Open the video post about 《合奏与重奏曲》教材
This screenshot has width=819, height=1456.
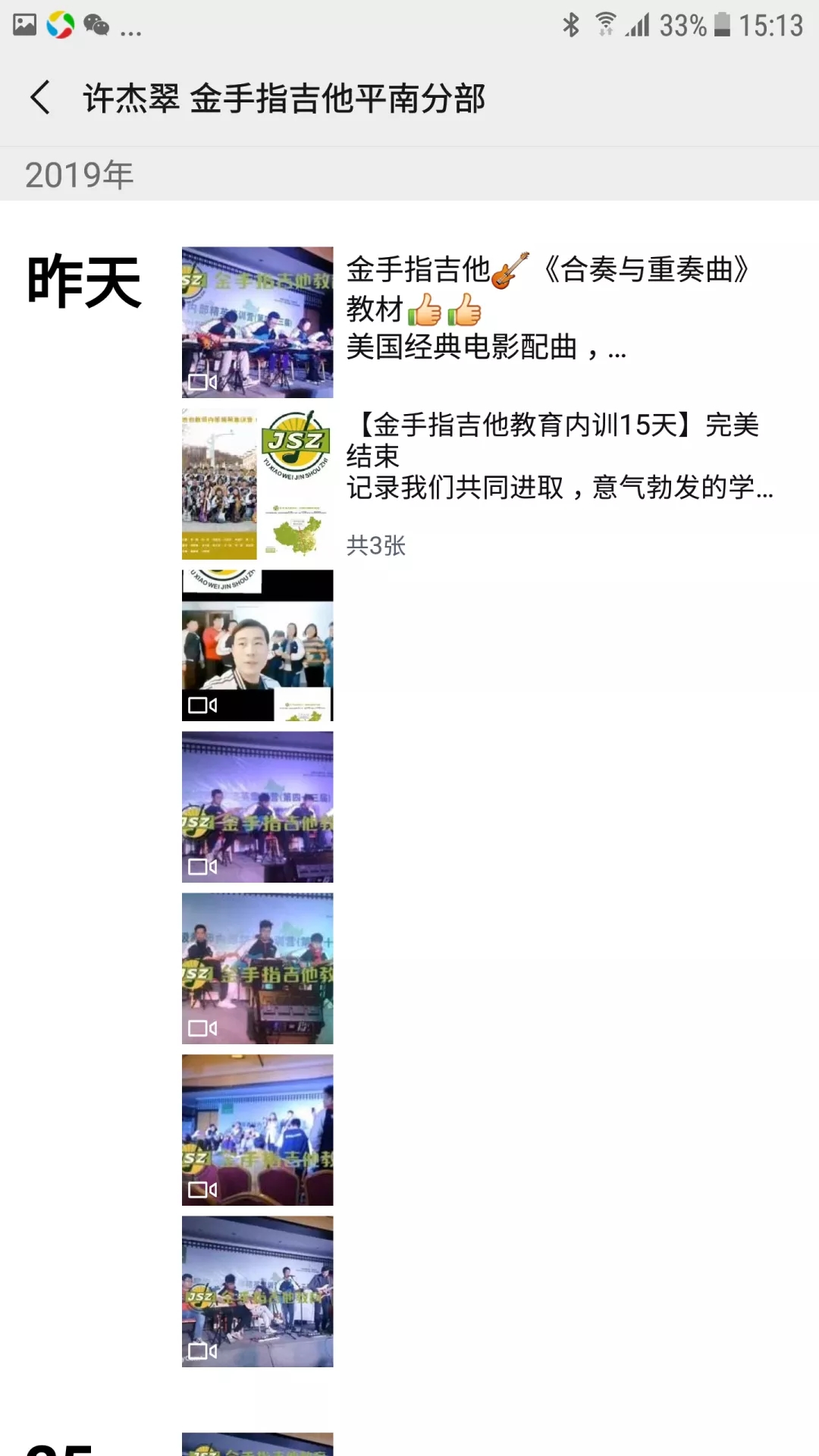[x=257, y=322]
